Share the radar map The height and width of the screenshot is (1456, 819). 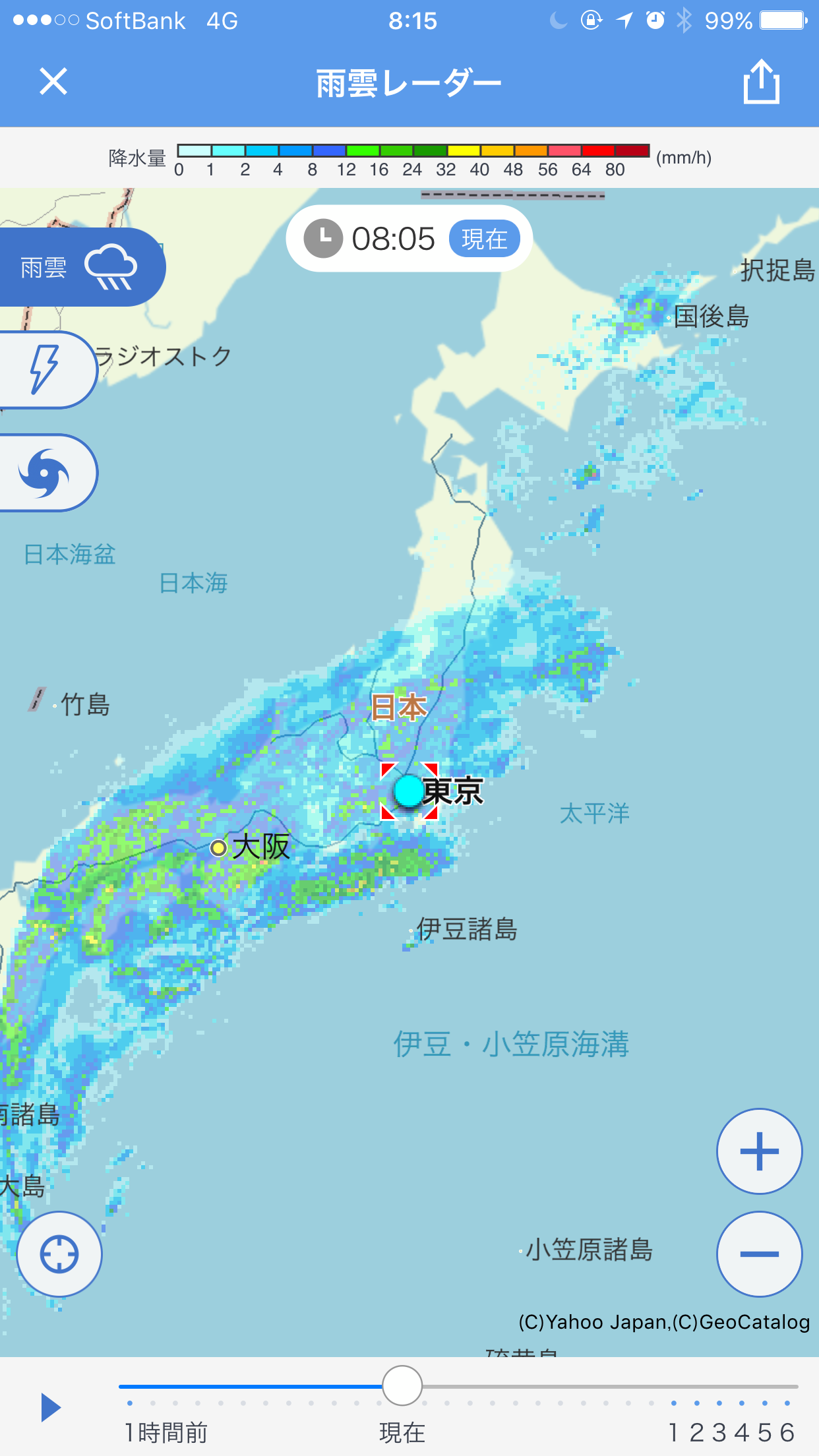point(762,82)
